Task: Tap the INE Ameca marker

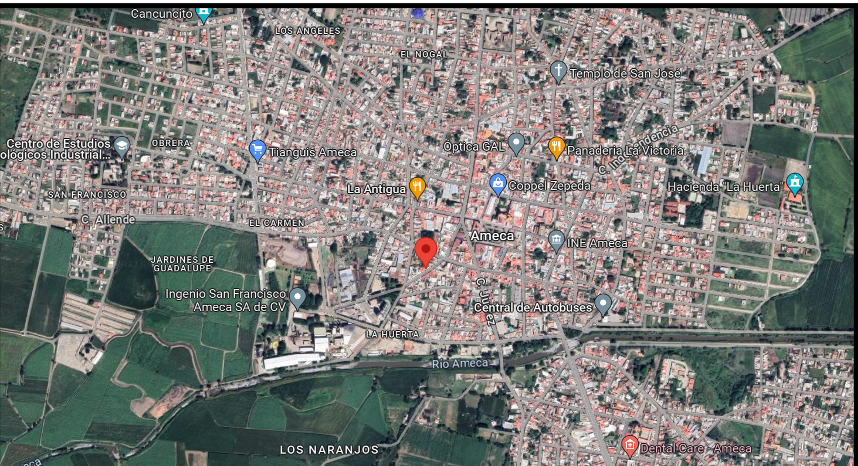Action: click(x=556, y=241)
